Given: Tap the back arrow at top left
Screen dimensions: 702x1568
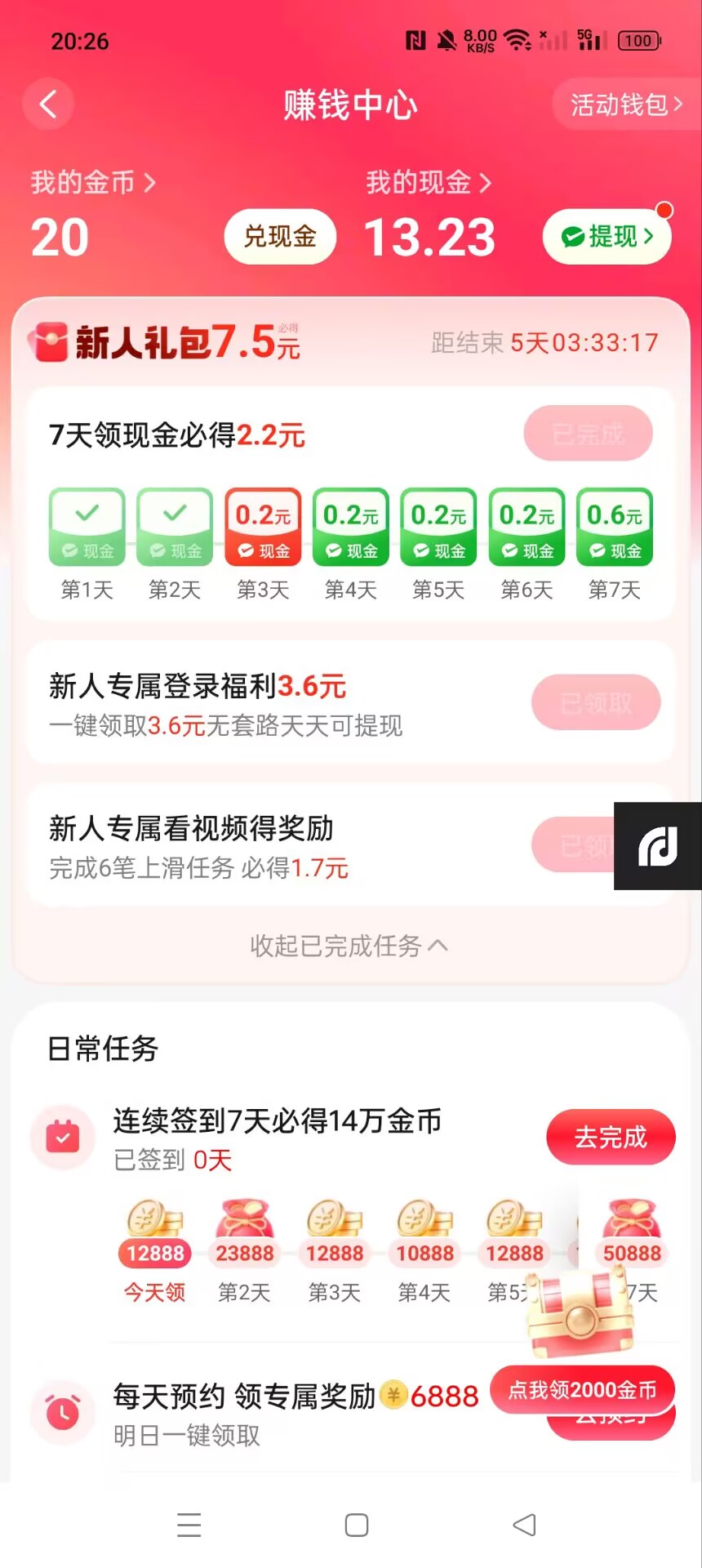Looking at the screenshot, I should [47, 104].
